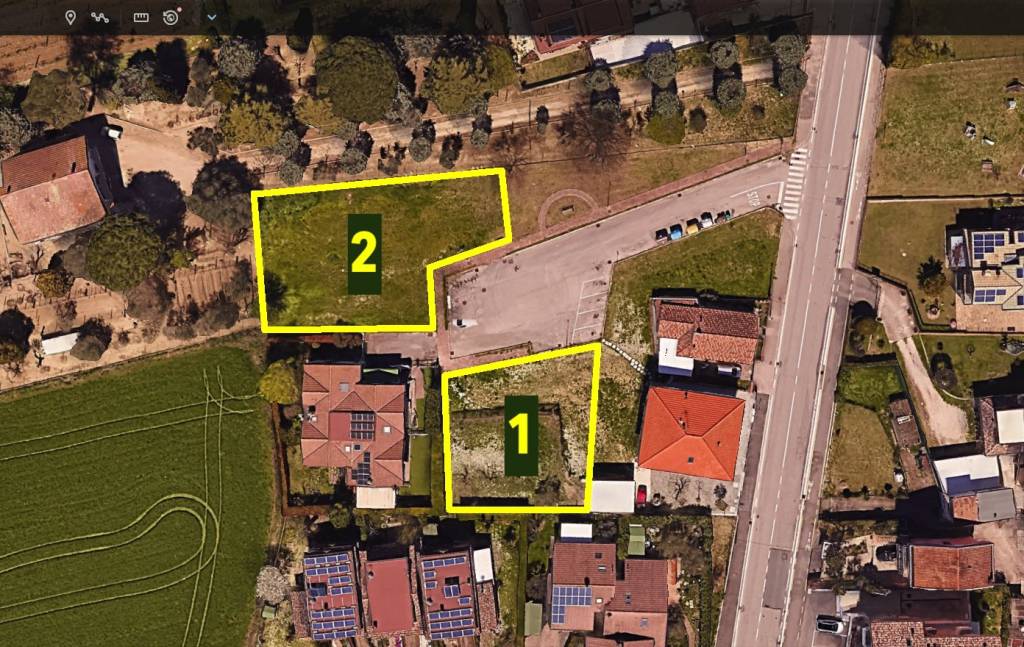Open historical imagery
The image size is (1024, 647).
[x=171, y=17]
